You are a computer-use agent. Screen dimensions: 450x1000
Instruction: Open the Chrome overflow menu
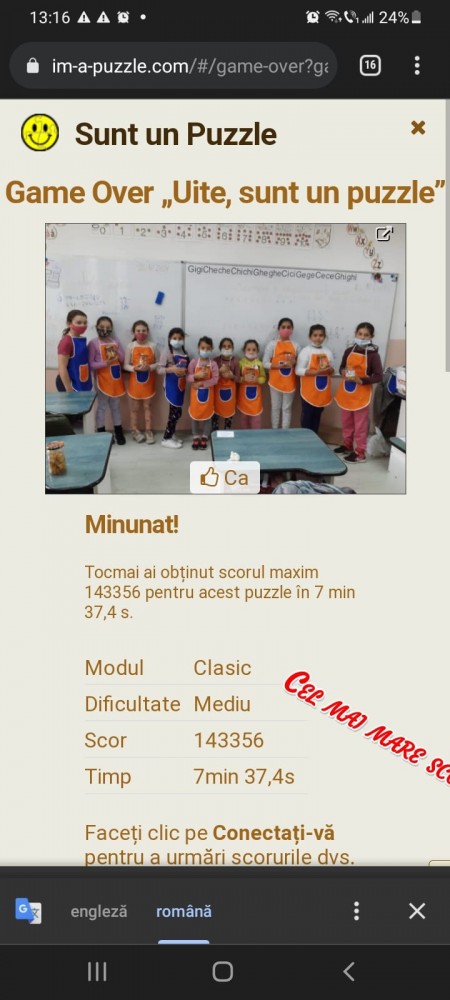pyautogui.click(x=417, y=66)
